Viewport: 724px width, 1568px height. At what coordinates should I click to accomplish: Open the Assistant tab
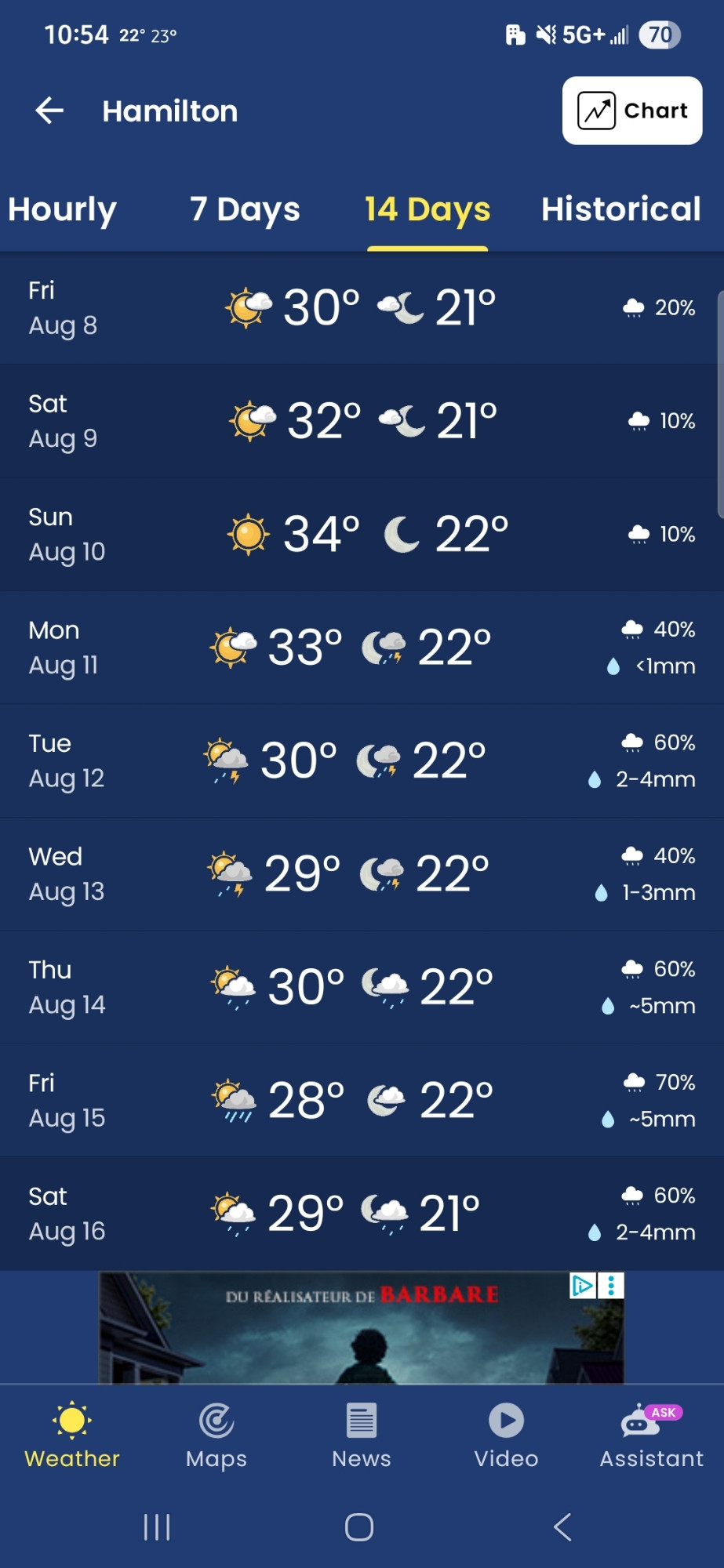tap(652, 1435)
